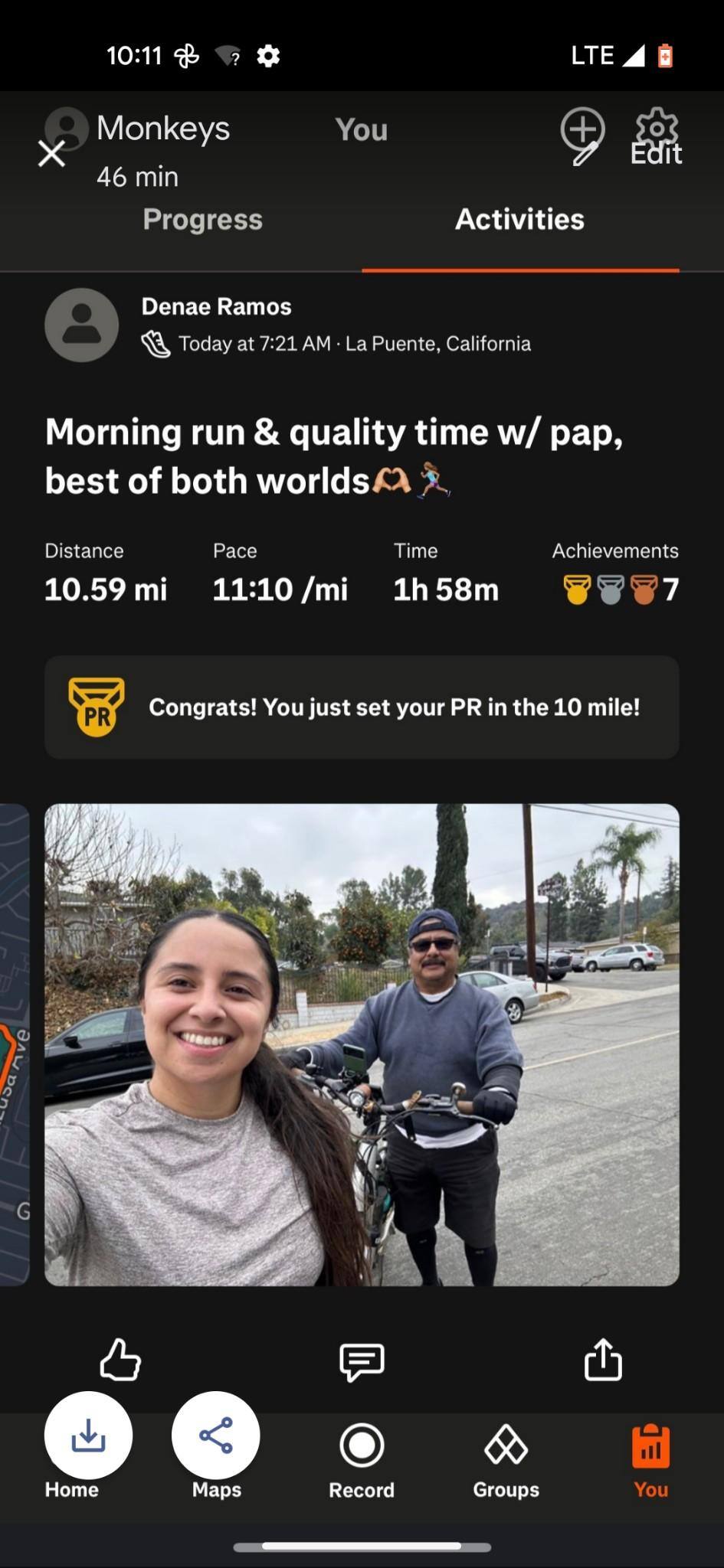The height and width of the screenshot is (1568, 724).
Task: View the activity's achievements medals
Action: coord(619,590)
